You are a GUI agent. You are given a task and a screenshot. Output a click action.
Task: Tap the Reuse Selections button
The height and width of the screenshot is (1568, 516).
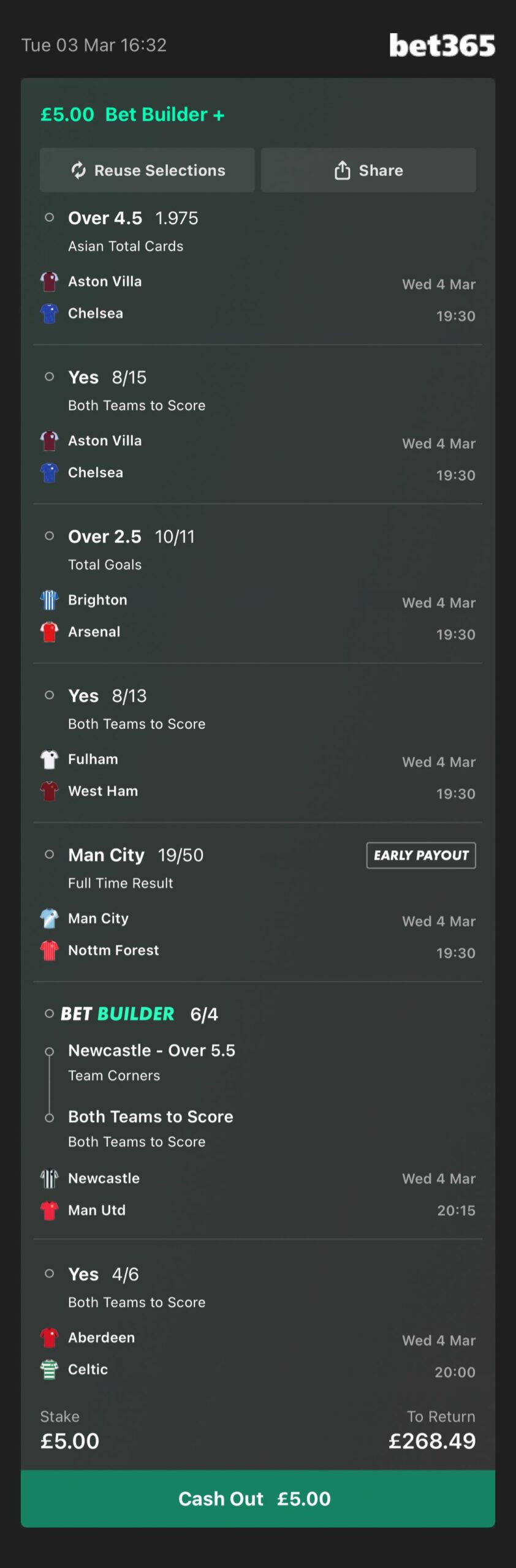pos(147,170)
